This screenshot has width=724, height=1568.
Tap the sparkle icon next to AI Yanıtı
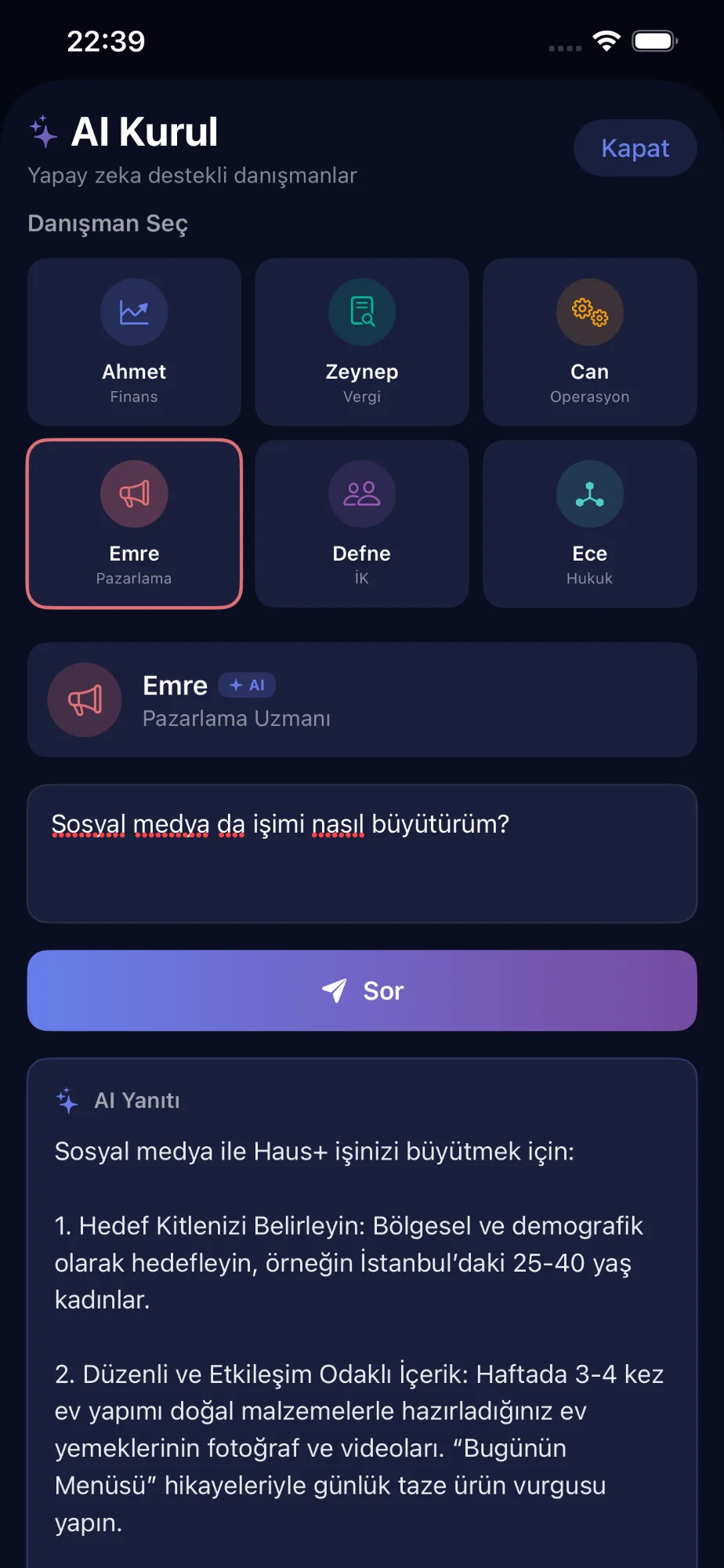coord(67,1100)
